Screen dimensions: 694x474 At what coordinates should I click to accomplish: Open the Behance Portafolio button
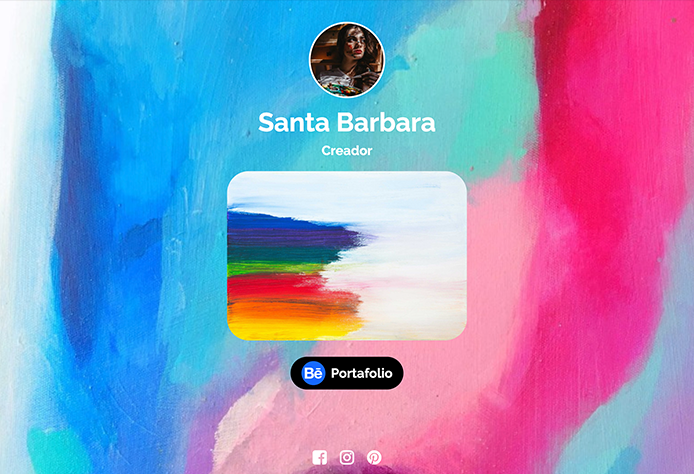click(347, 373)
